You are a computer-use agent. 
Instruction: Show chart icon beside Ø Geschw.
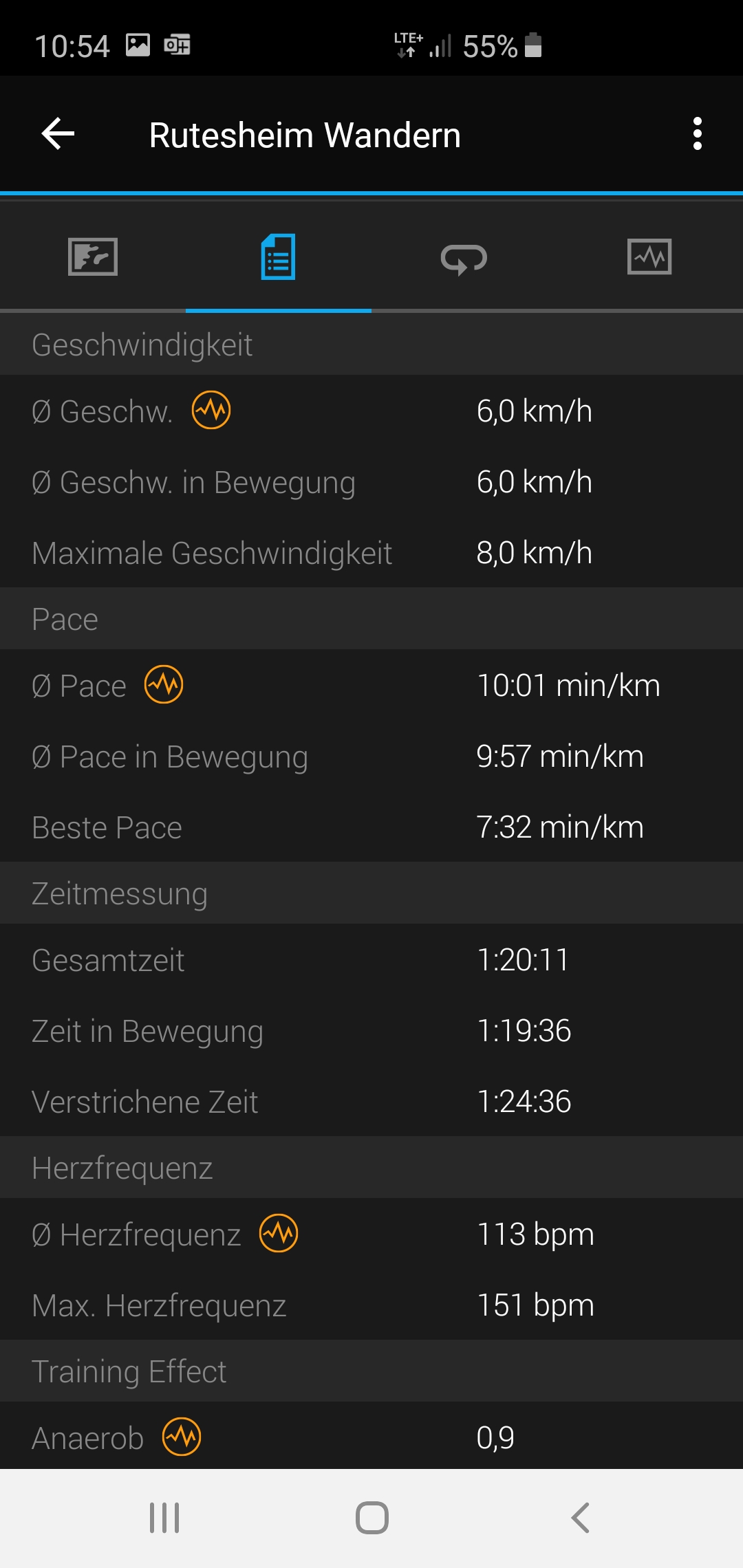pyautogui.click(x=211, y=411)
